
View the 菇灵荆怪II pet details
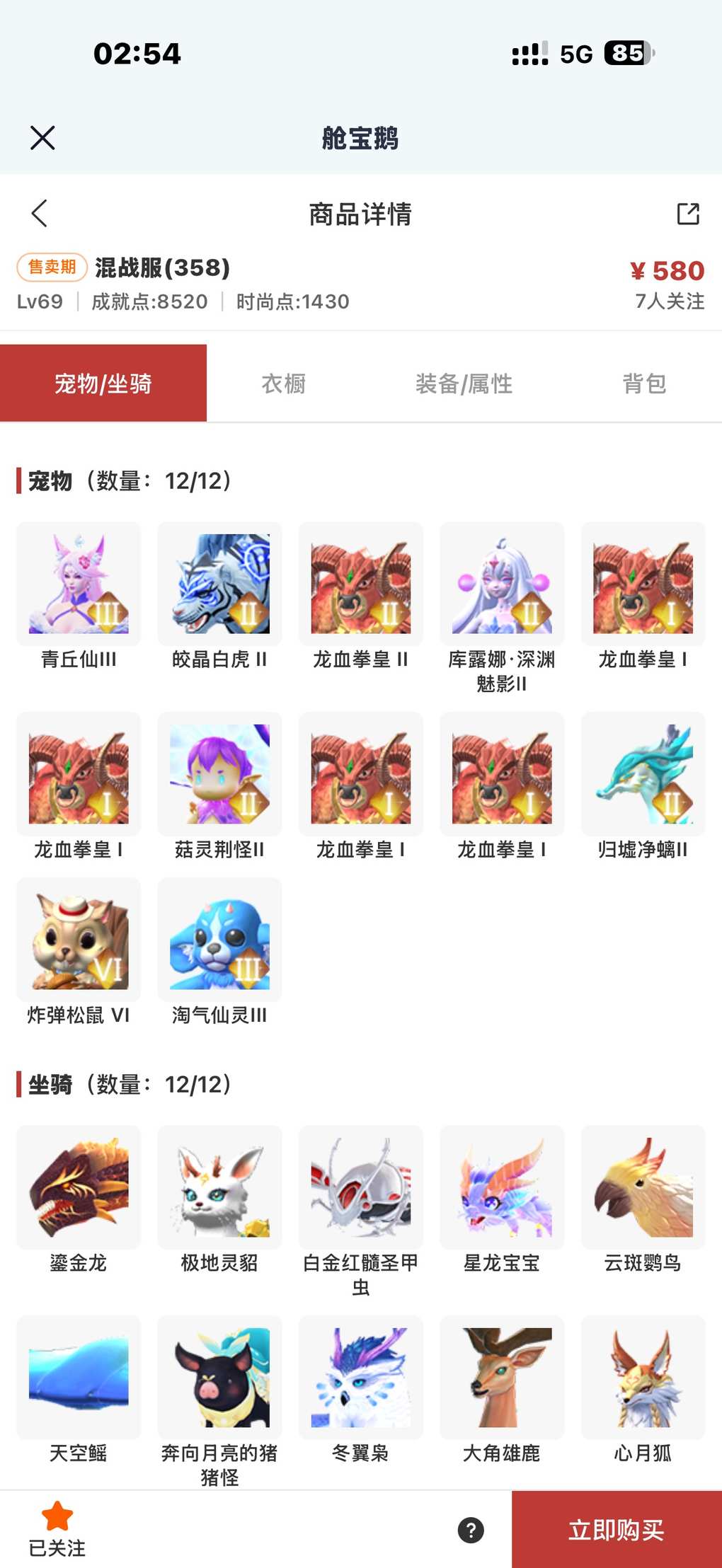coord(219,774)
